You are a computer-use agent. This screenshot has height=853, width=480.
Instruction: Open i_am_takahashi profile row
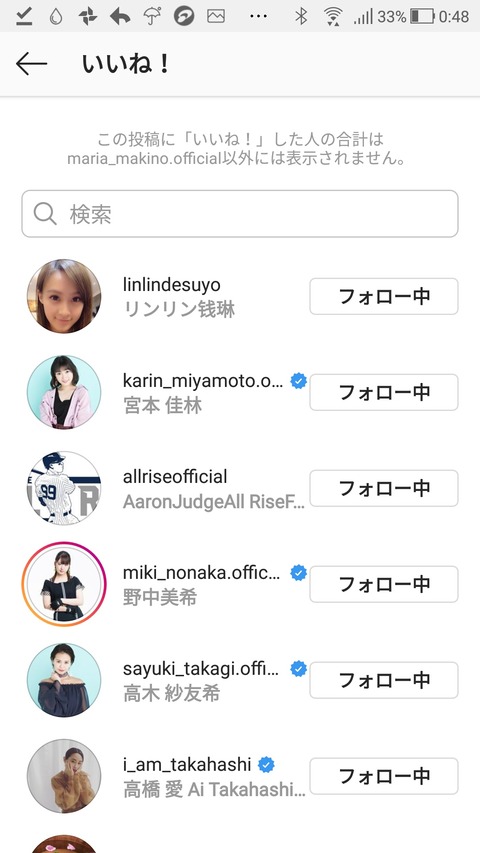(x=240, y=776)
